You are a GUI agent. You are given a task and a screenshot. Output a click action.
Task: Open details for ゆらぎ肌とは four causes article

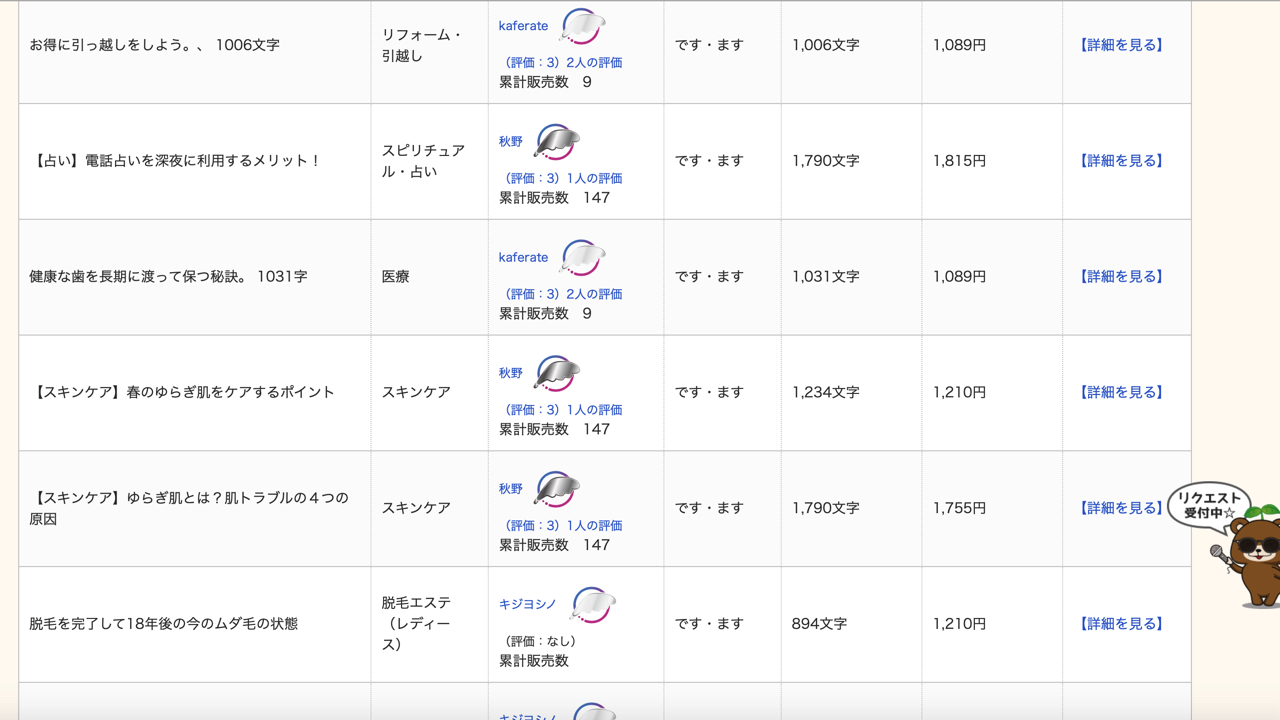point(1120,508)
